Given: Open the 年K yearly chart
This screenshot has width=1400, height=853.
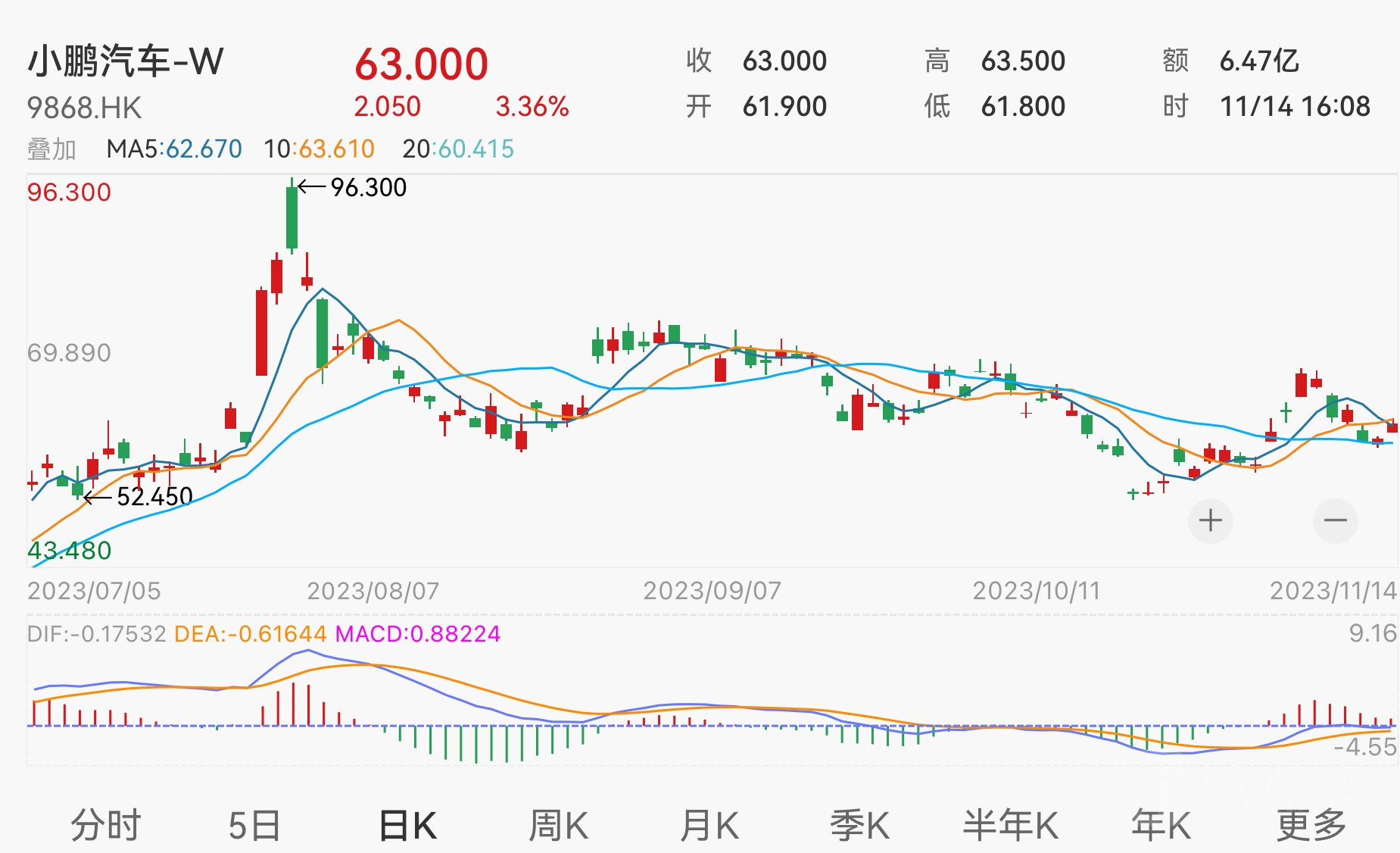Looking at the screenshot, I should (1161, 825).
